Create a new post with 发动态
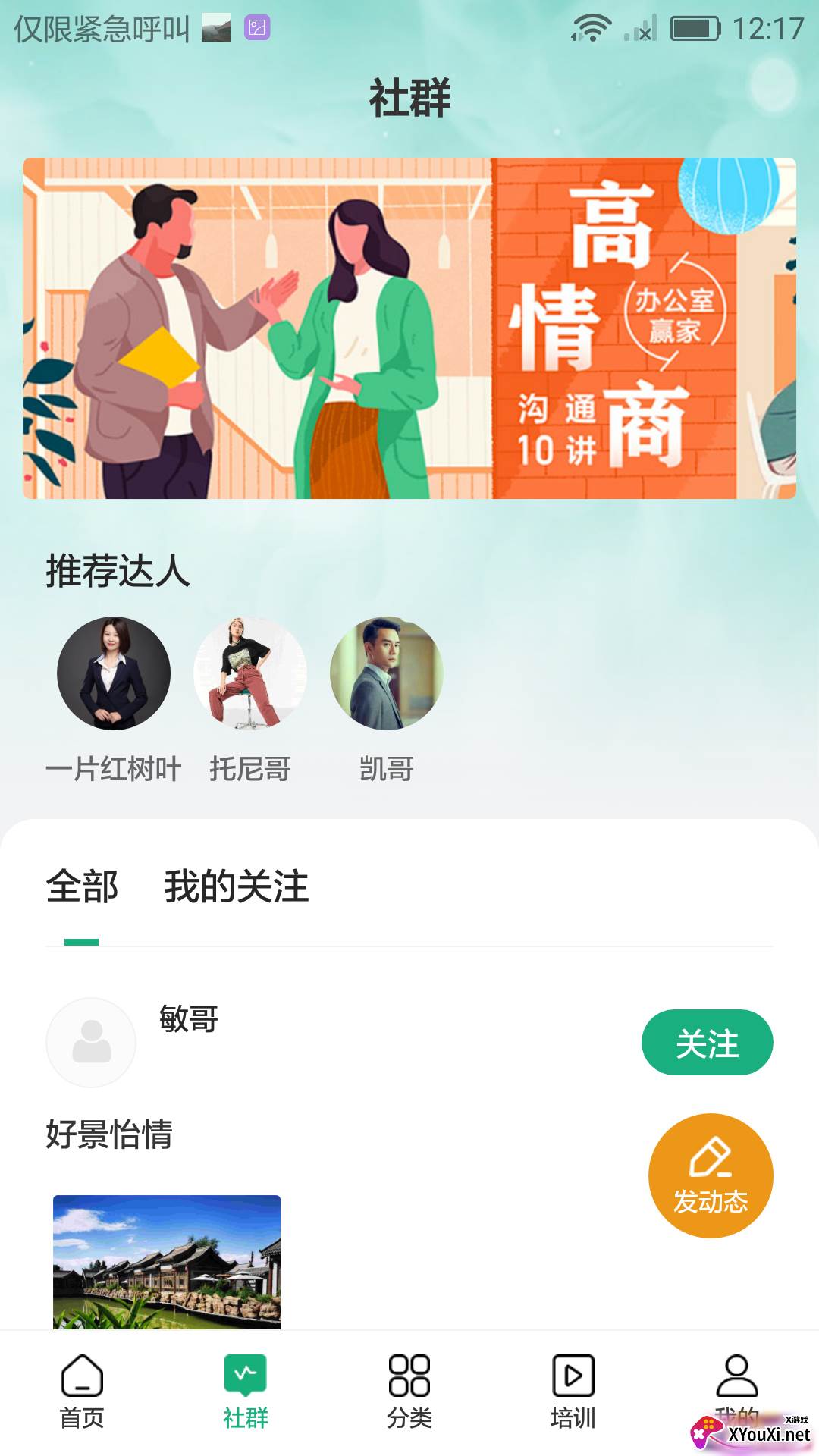Screen dimensions: 819x1456 pyautogui.click(x=711, y=1175)
